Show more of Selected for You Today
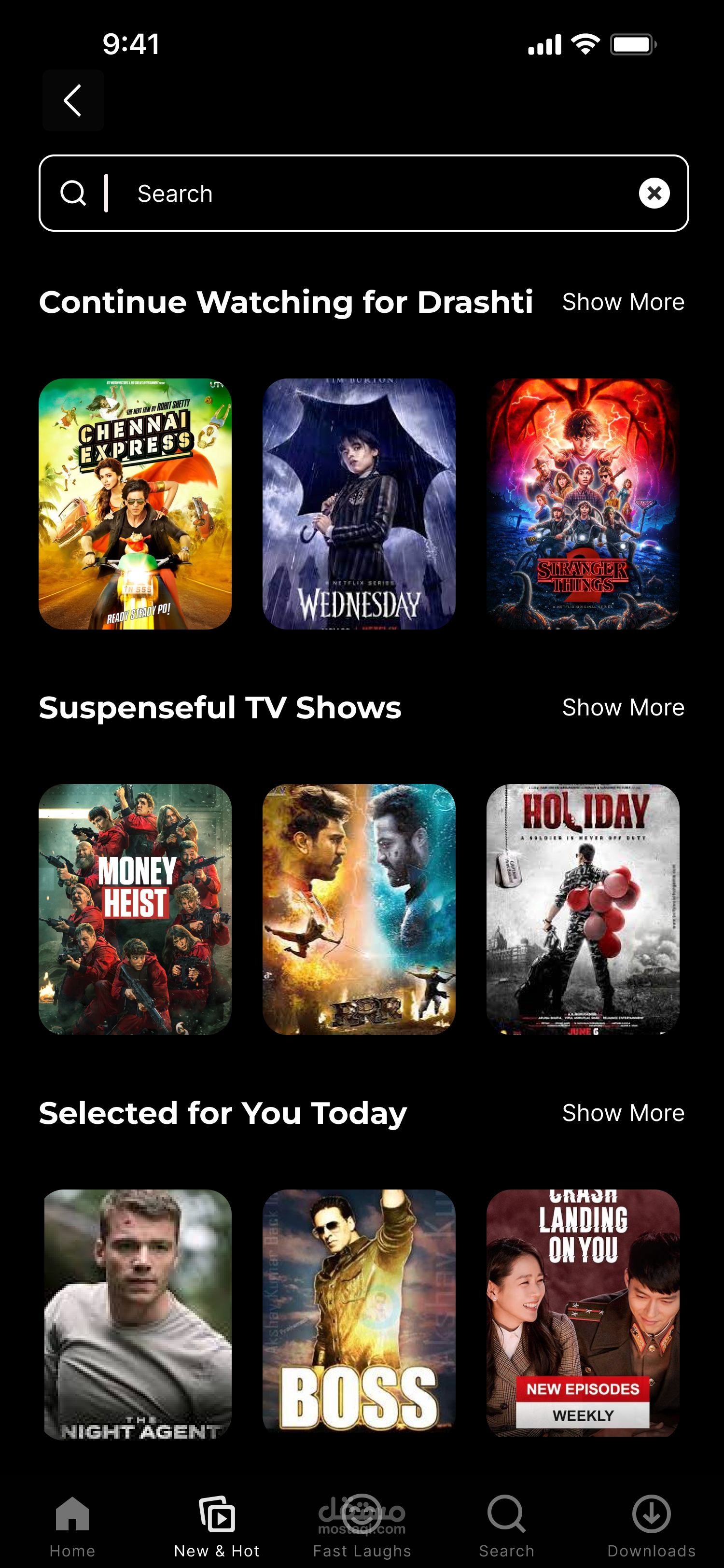The height and width of the screenshot is (1568, 724). [623, 1113]
